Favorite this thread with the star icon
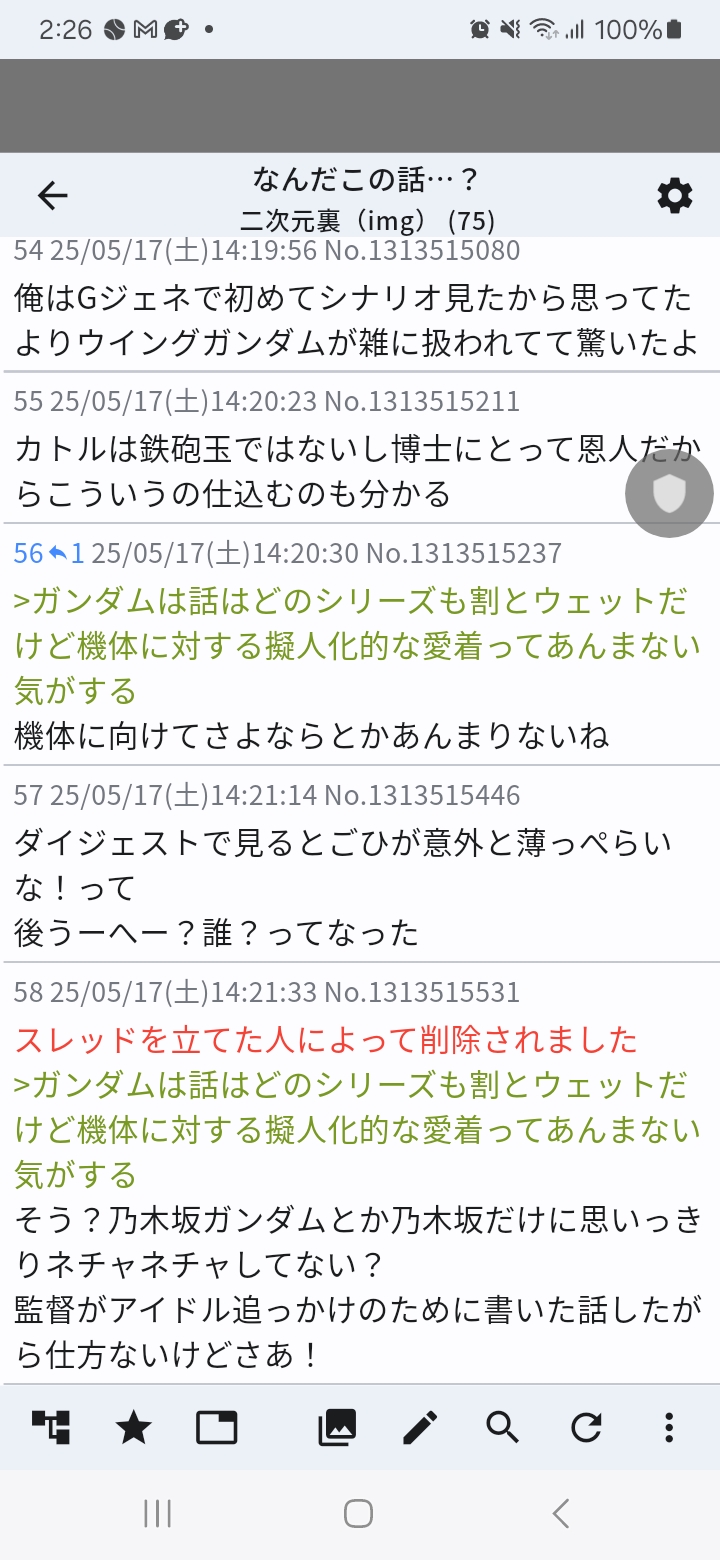The width and height of the screenshot is (720, 1560). (x=134, y=1427)
